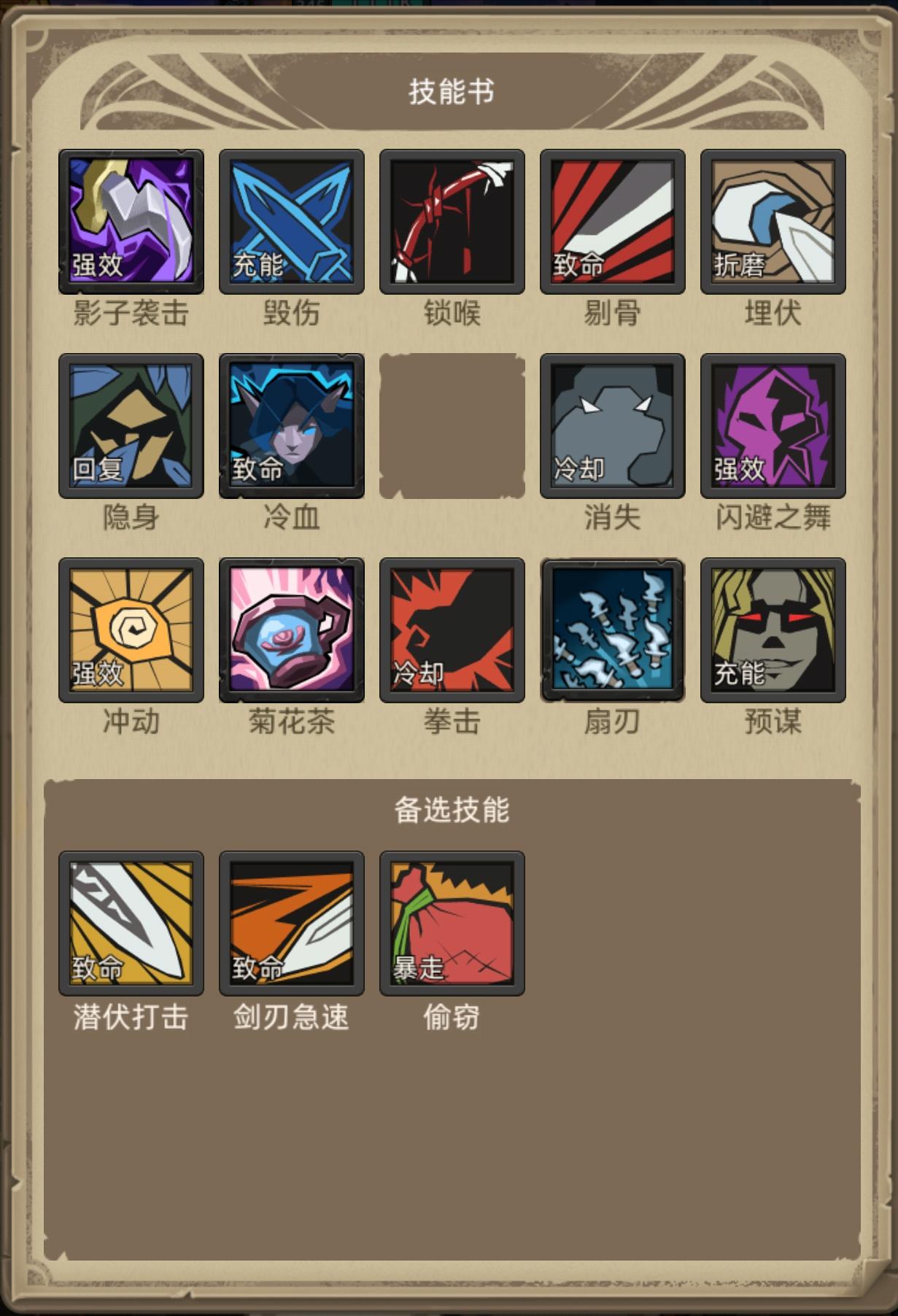The image size is (898, 1316).
Task: Select the 影子袭击 skill icon
Action: (131, 222)
